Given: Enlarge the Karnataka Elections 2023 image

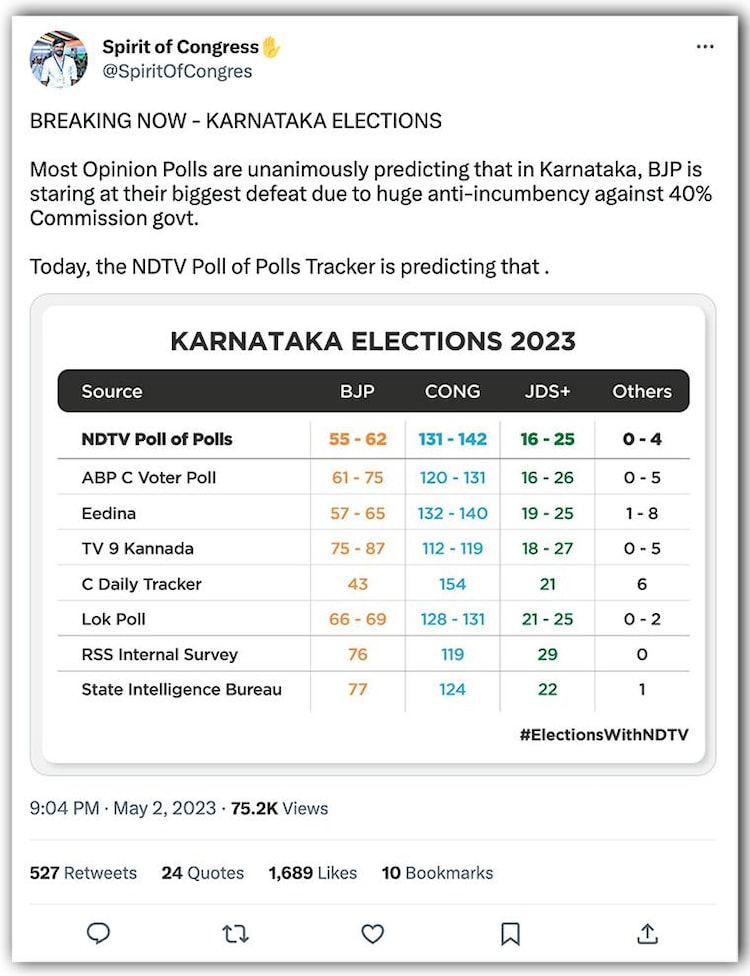Looking at the screenshot, I should 373,535.
